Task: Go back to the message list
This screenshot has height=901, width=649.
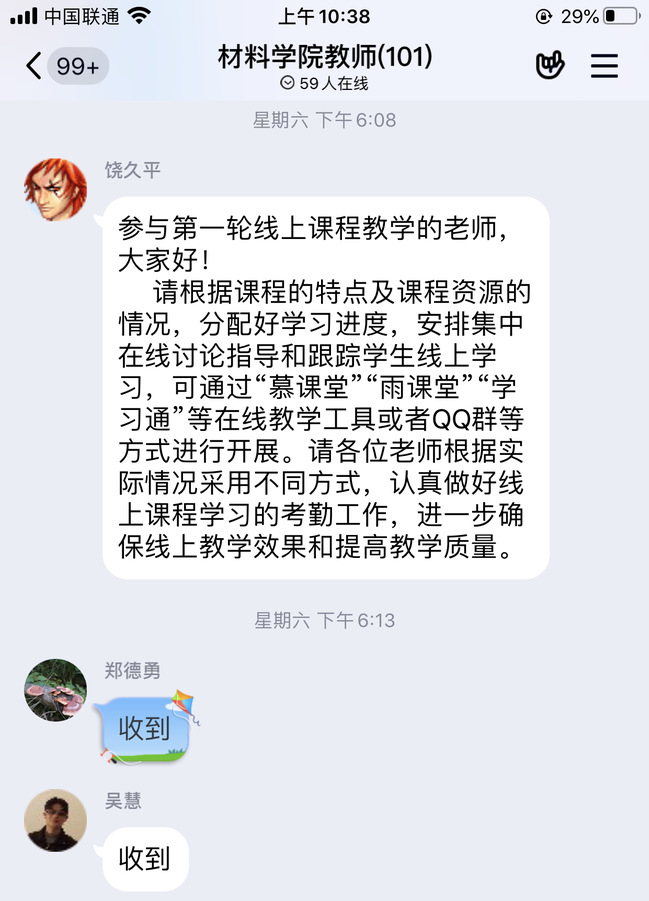Action: [36, 66]
